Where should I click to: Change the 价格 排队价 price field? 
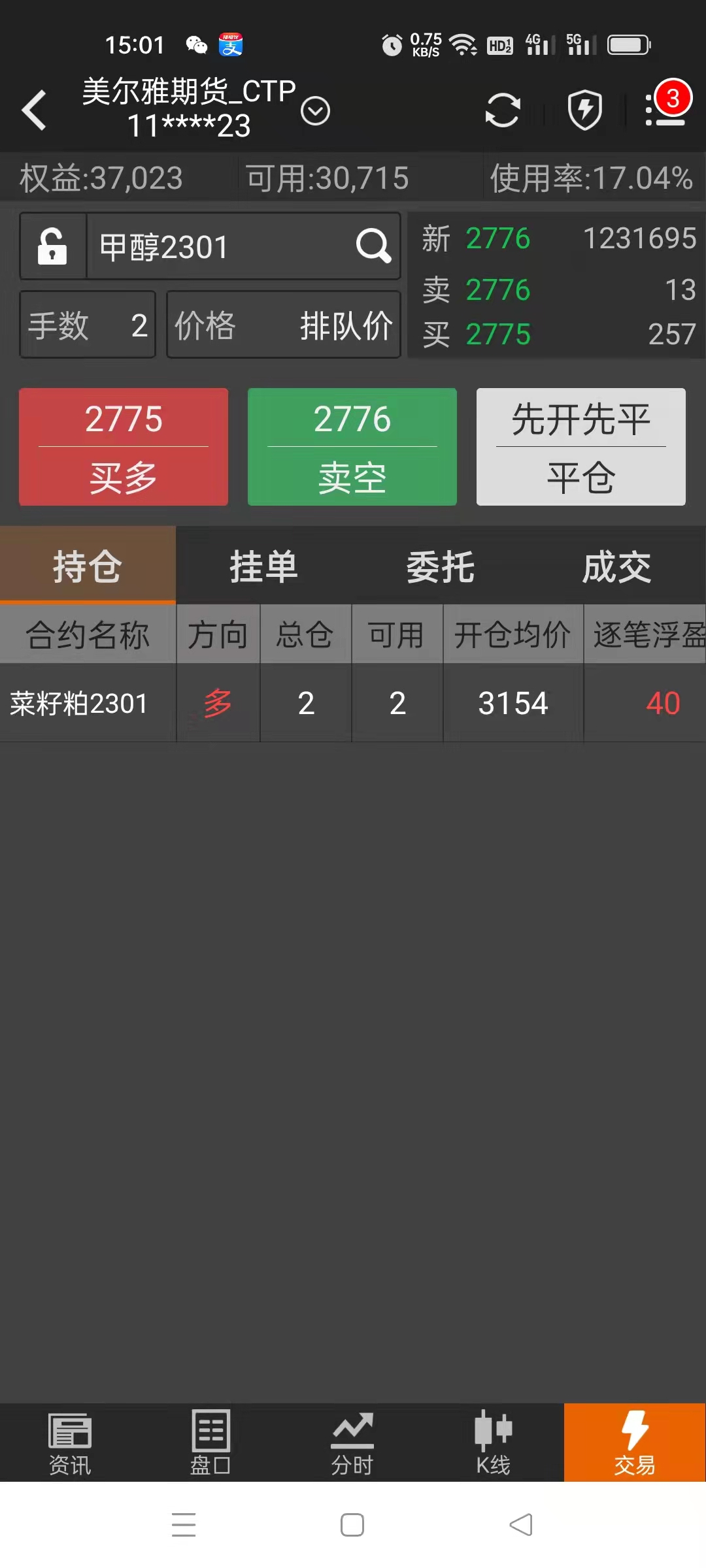[x=283, y=325]
